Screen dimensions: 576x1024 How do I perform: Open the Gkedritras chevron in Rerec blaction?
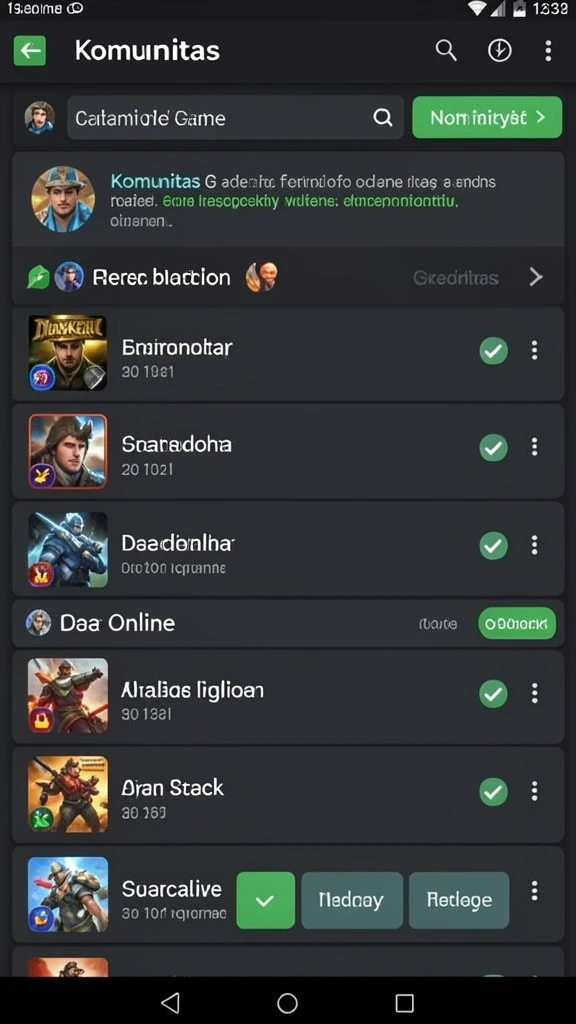(x=536, y=278)
